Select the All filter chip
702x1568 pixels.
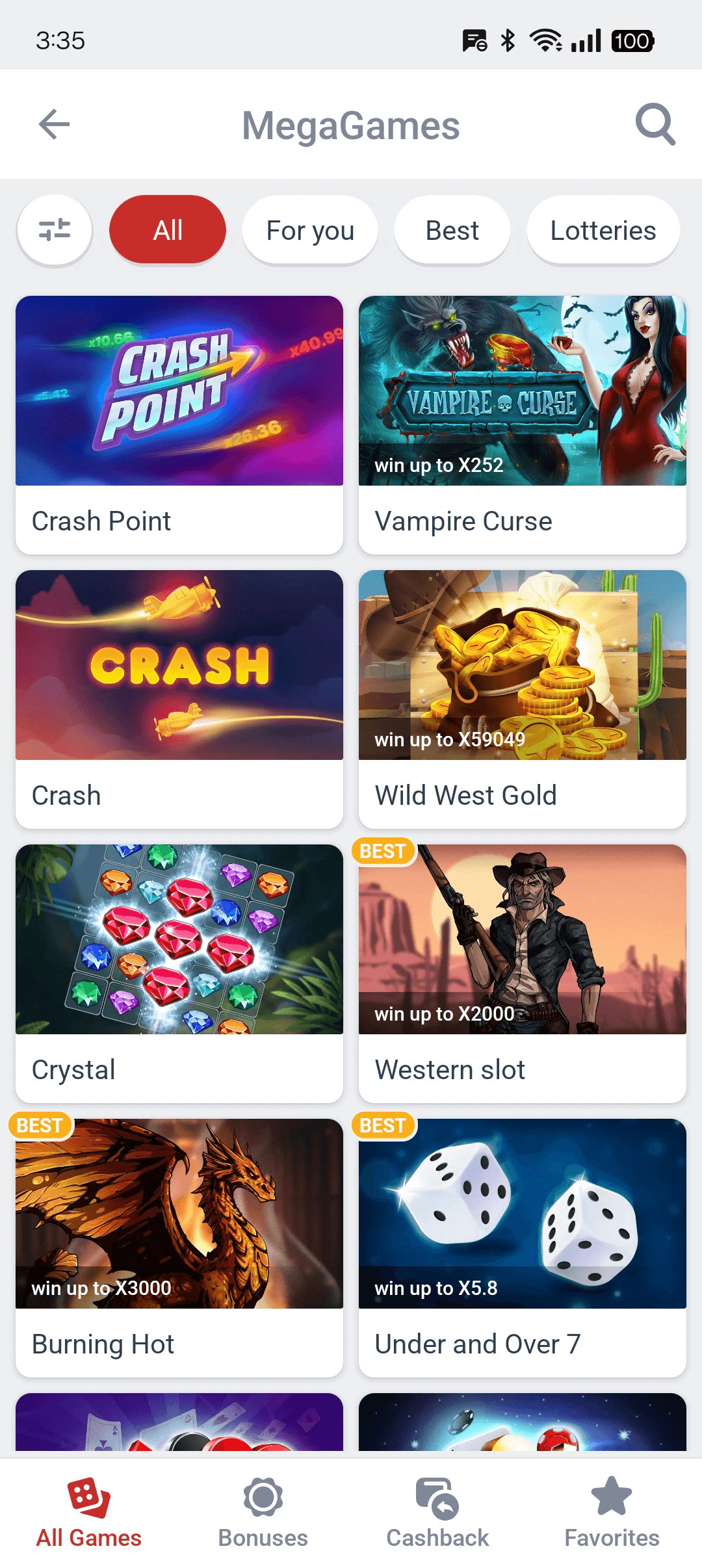click(168, 230)
